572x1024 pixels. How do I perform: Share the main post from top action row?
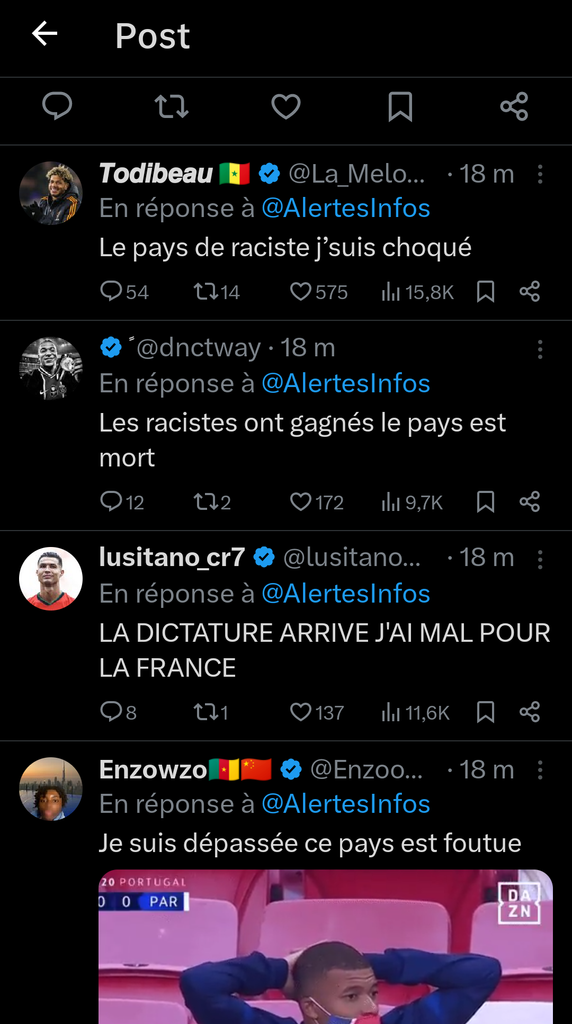[x=514, y=106]
